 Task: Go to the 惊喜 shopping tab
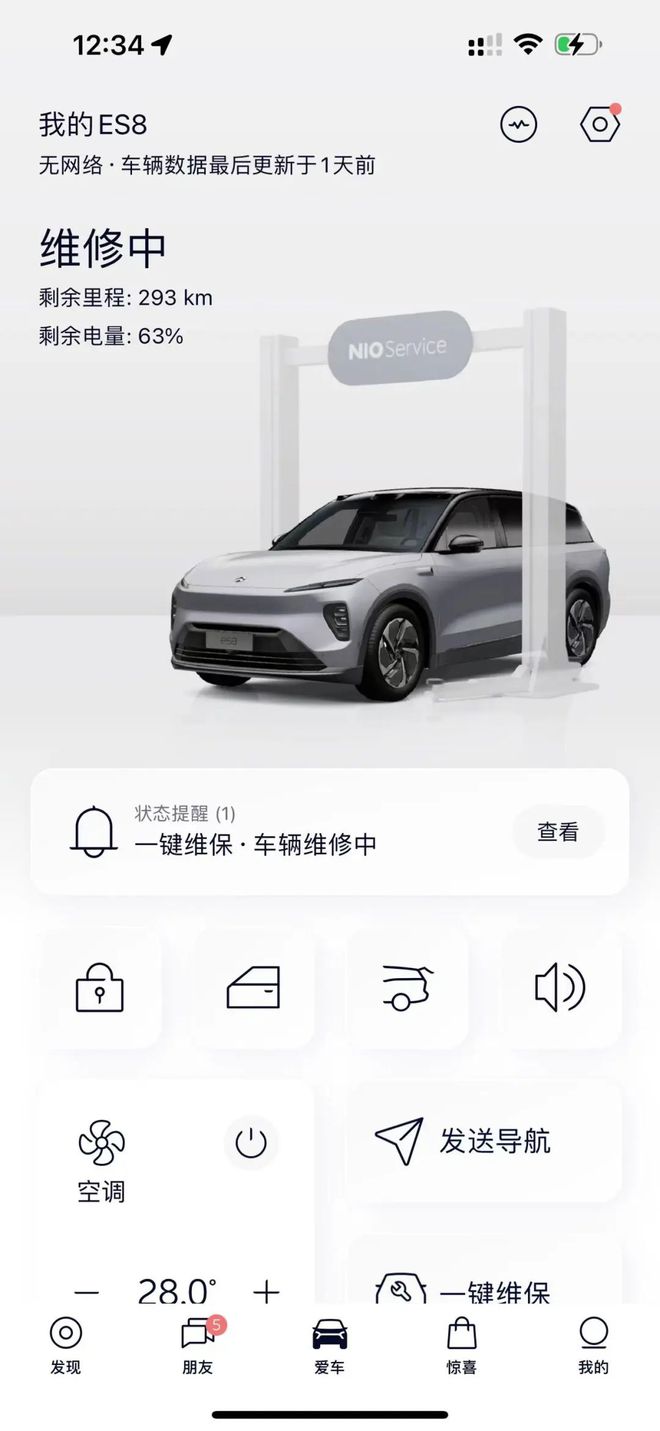pyautogui.click(x=462, y=1346)
